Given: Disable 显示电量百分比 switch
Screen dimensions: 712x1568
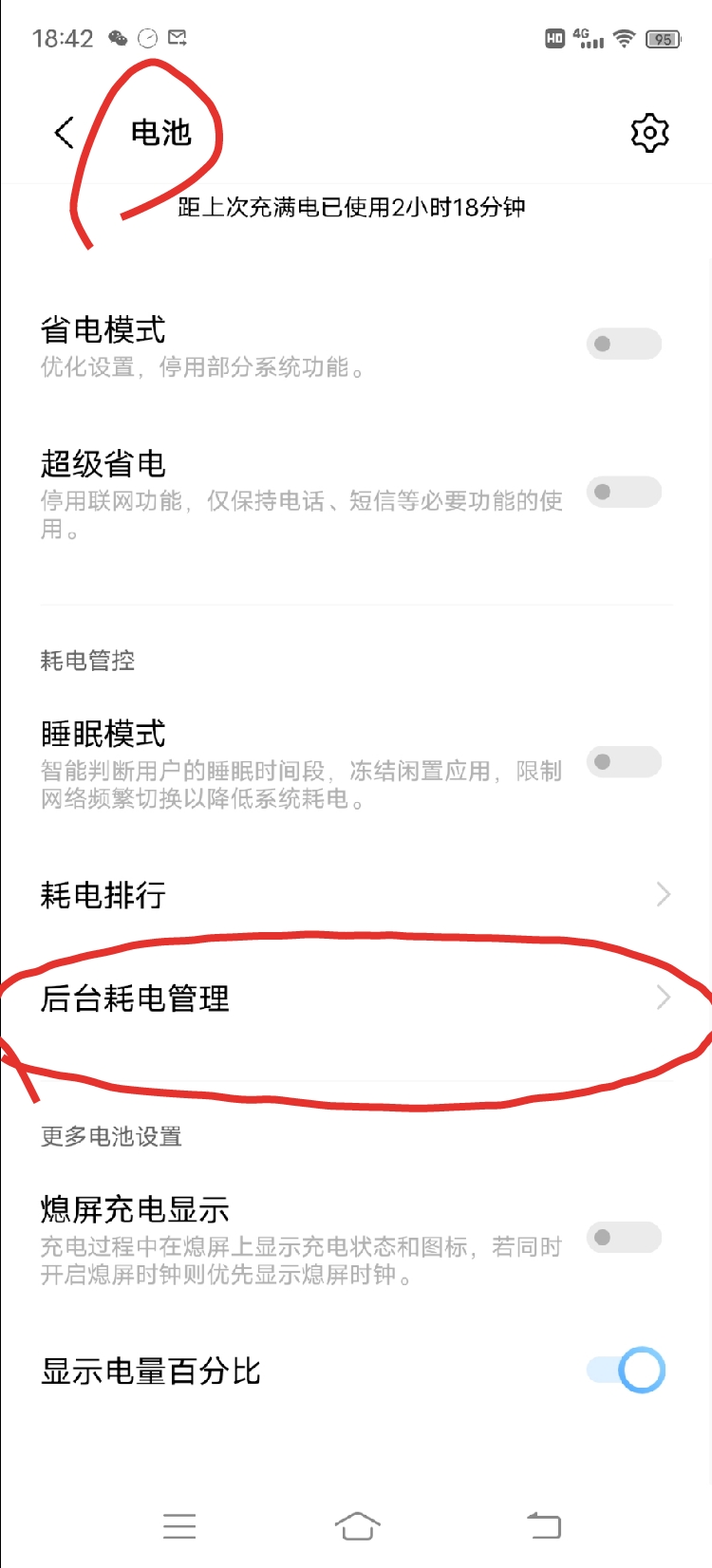Looking at the screenshot, I should [627, 1370].
